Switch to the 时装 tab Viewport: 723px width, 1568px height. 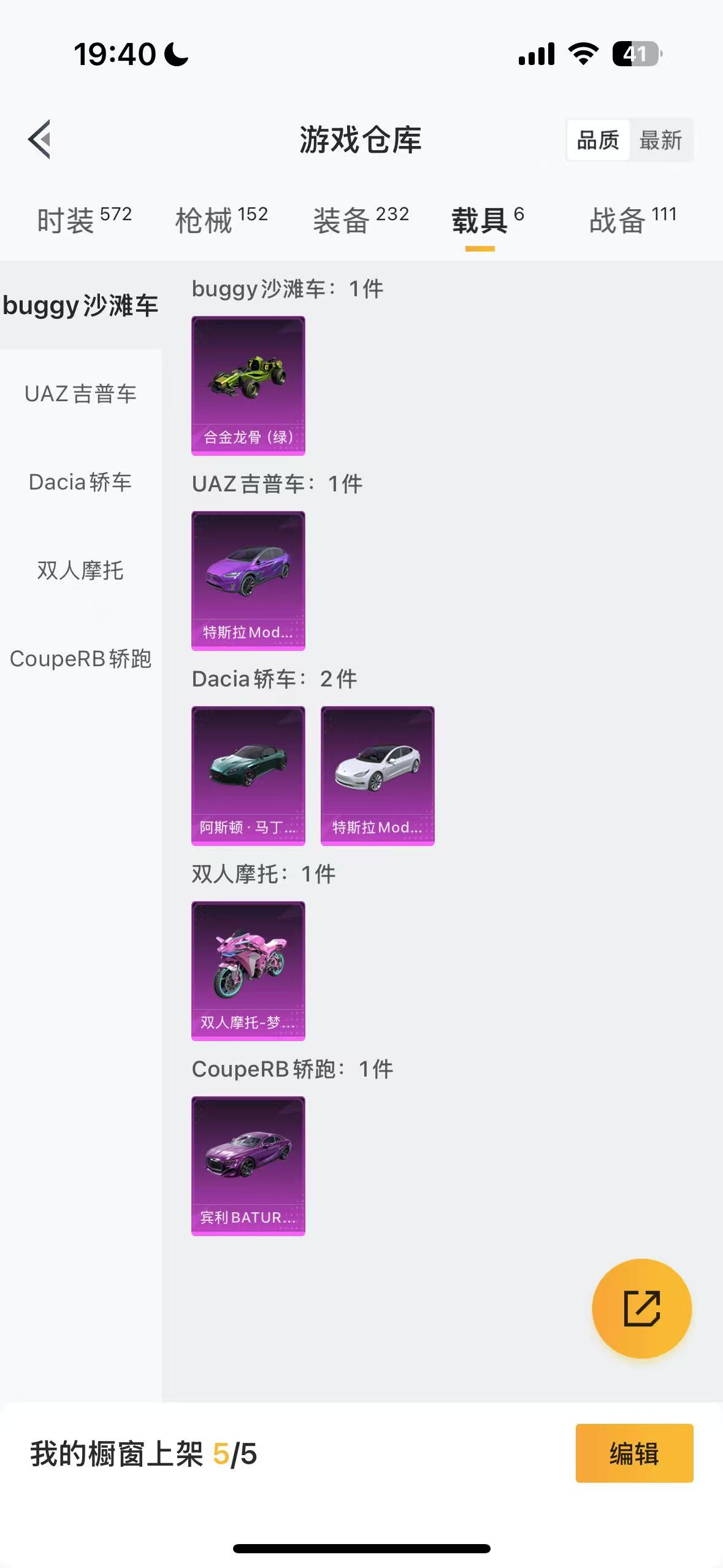pyautogui.click(x=84, y=220)
